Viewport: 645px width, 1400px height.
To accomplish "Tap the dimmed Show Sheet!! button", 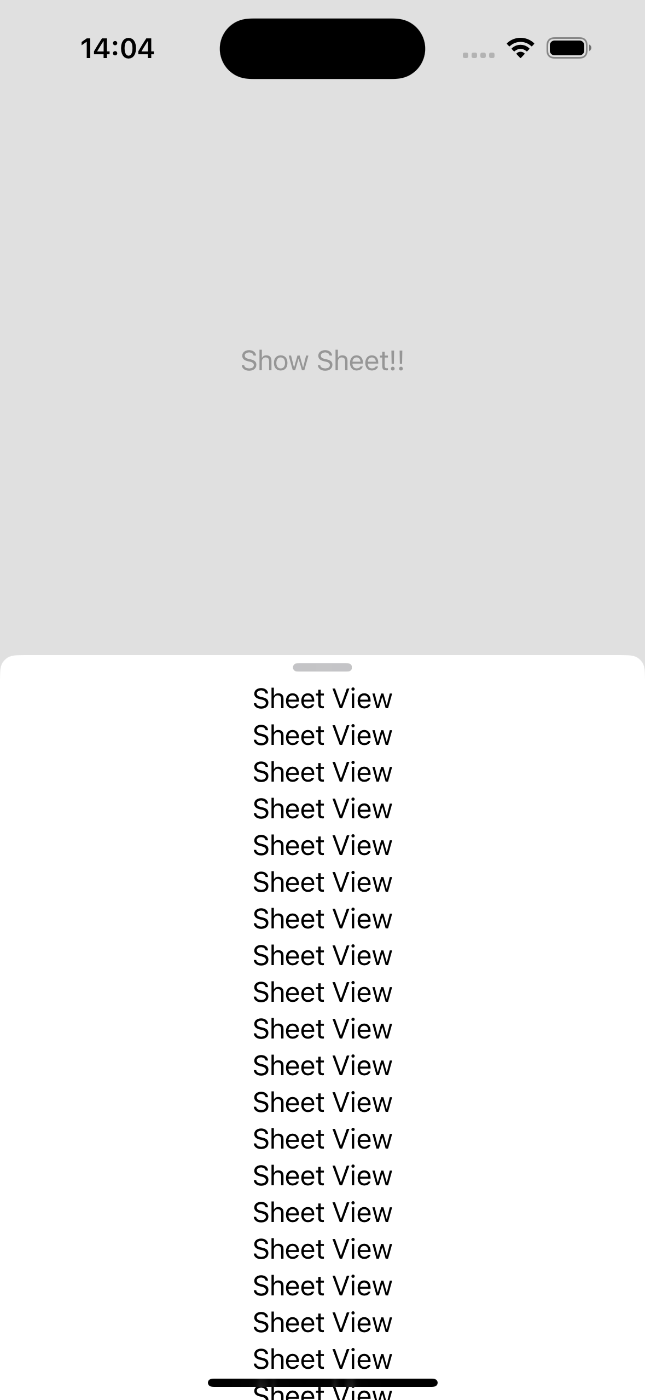I will 322,361.
